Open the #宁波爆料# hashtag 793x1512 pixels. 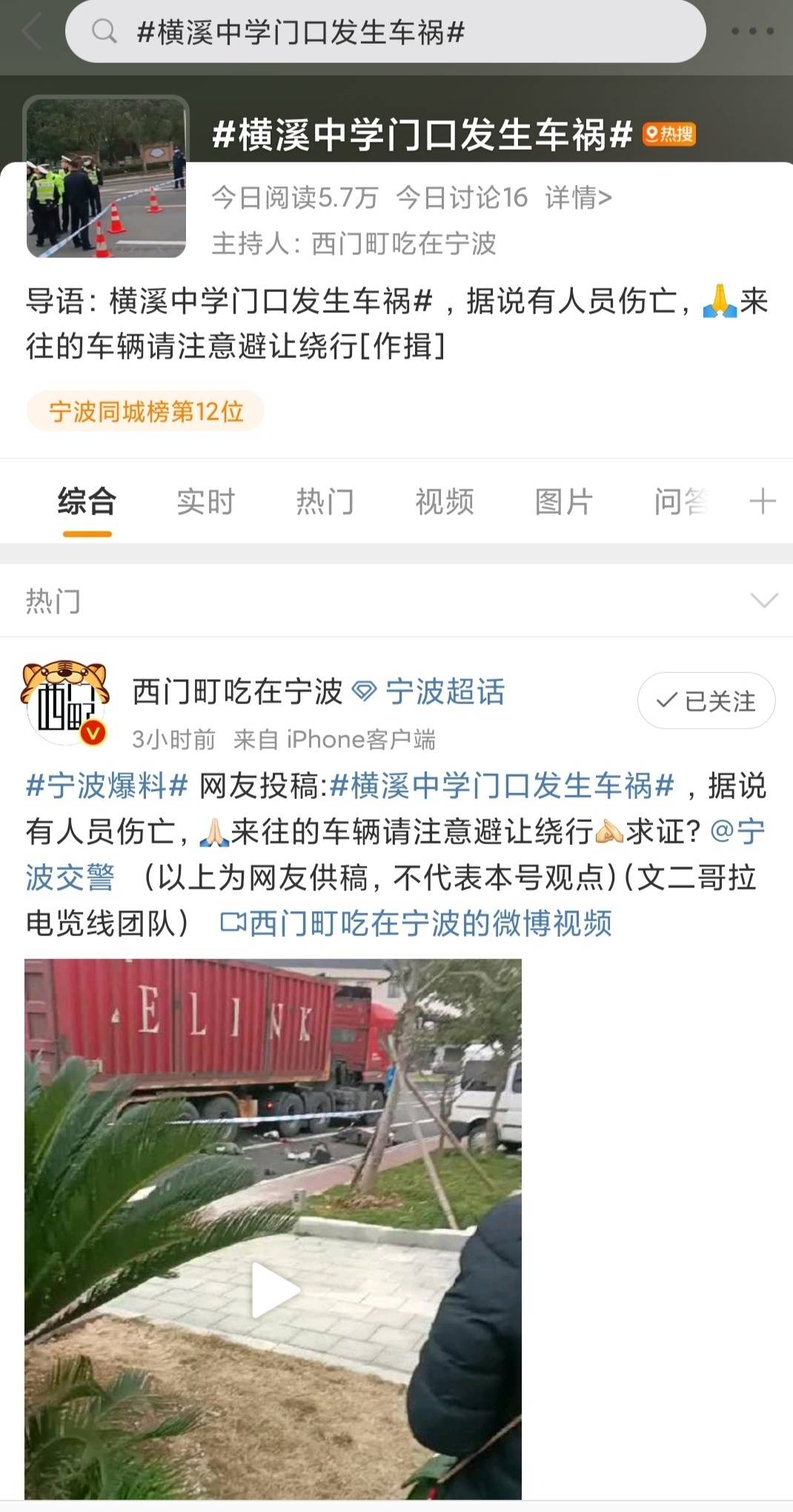pos(106,786)
